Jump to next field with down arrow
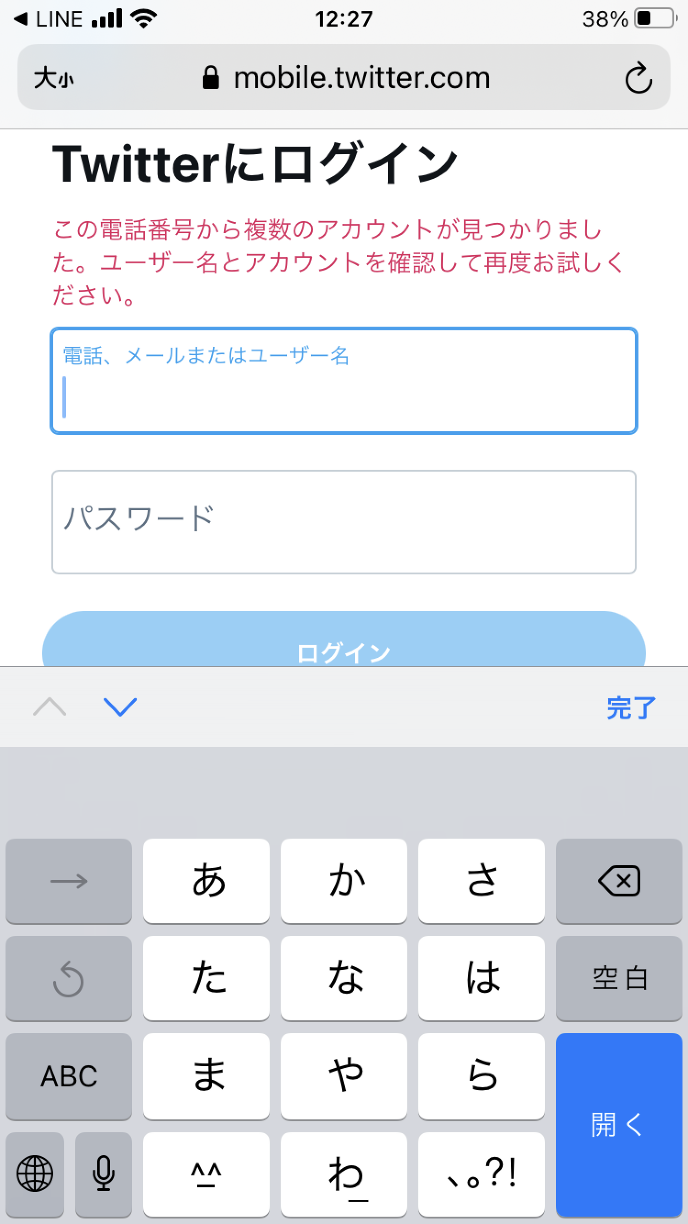The height and width of the screenshot is (1224, 688). (x=120, y=707)
